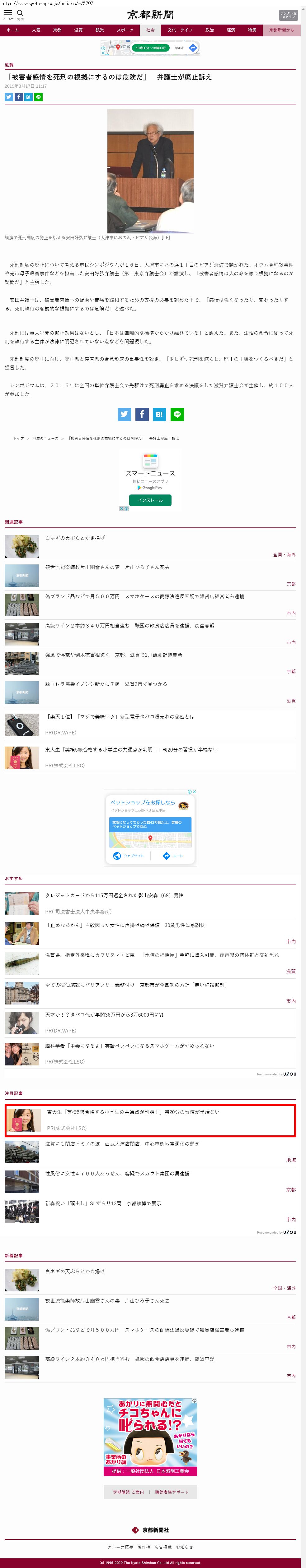Open the 定期購読 ご案内 link
This screenshot has height=1568, width=306.
pos(128,1492)
